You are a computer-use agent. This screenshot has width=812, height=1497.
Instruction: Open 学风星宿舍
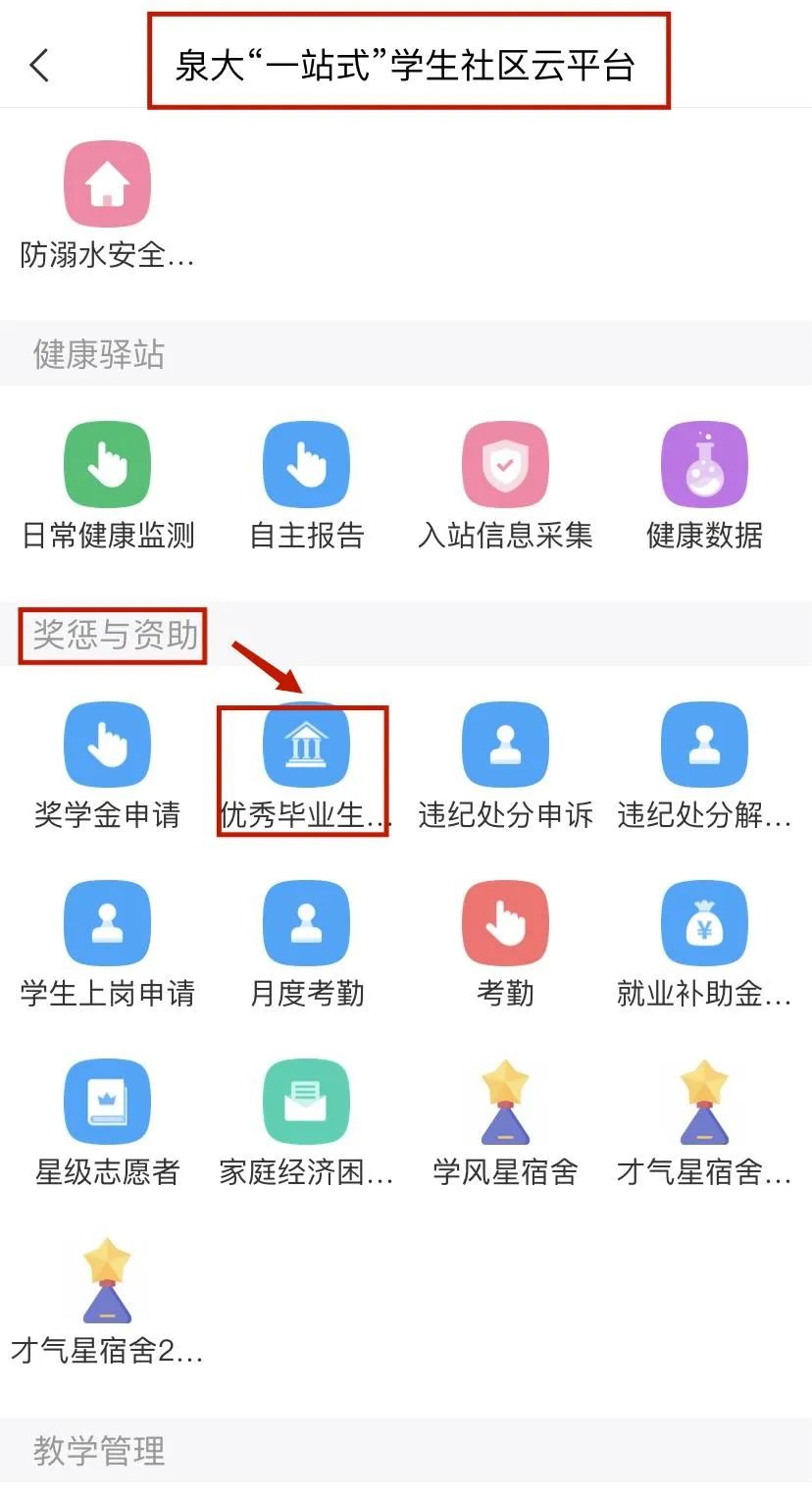(x=505, y=1103)
